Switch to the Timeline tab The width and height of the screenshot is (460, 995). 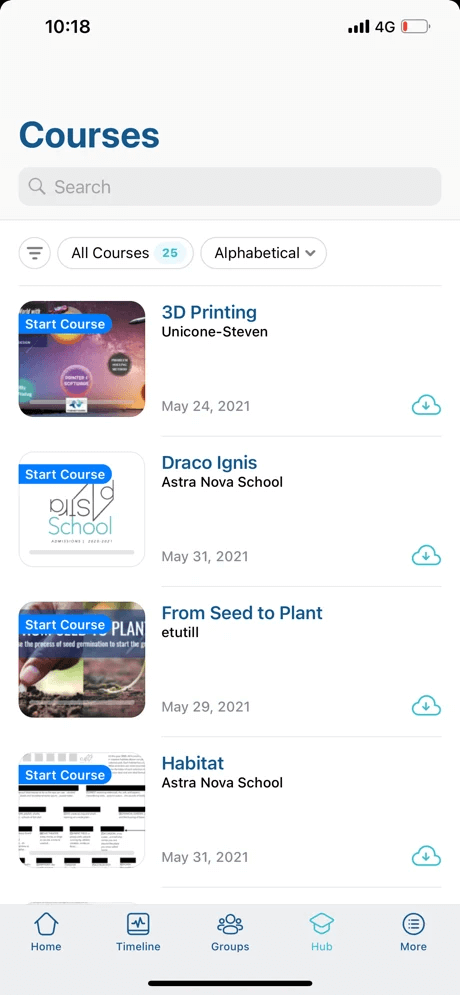tap(138, 932)
